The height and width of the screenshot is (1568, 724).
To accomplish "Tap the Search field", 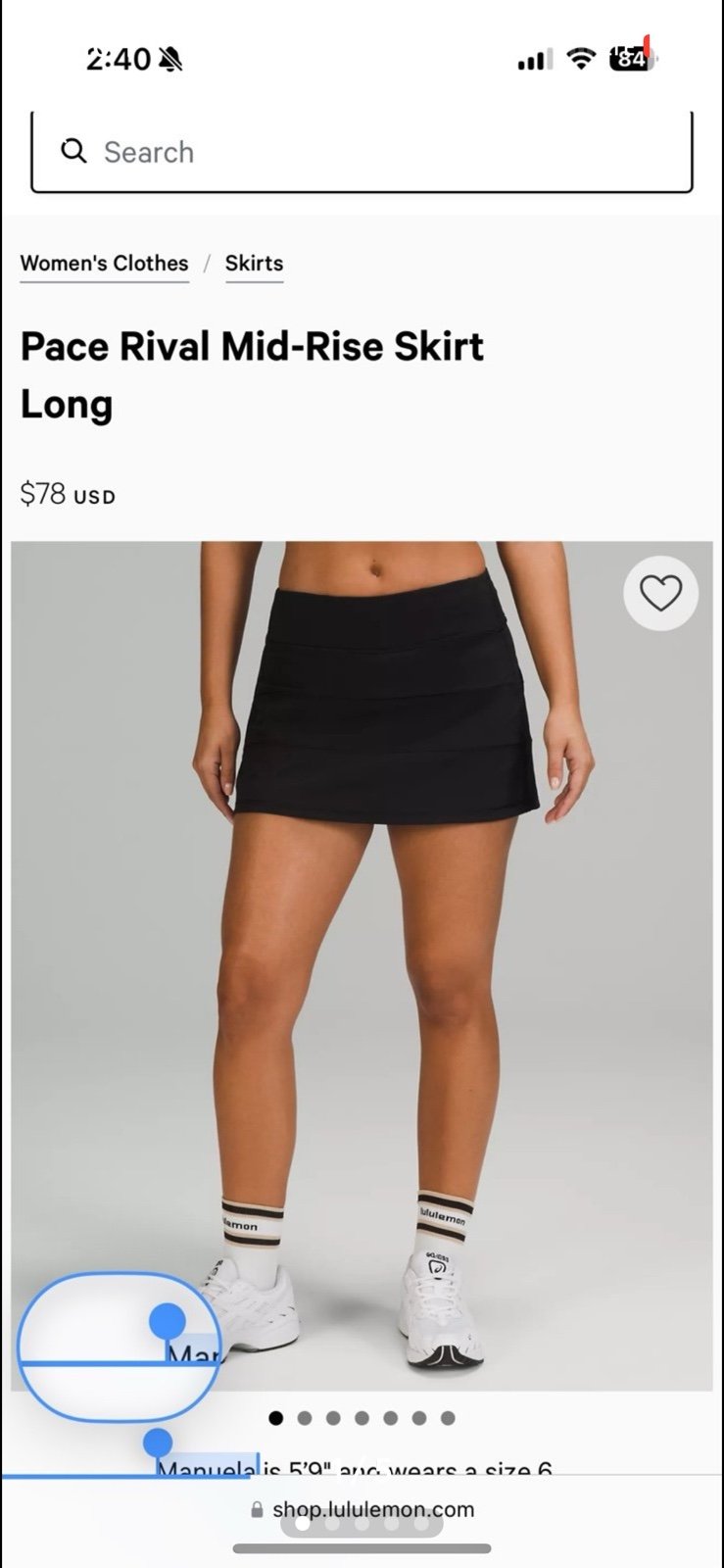I will 362,153.
